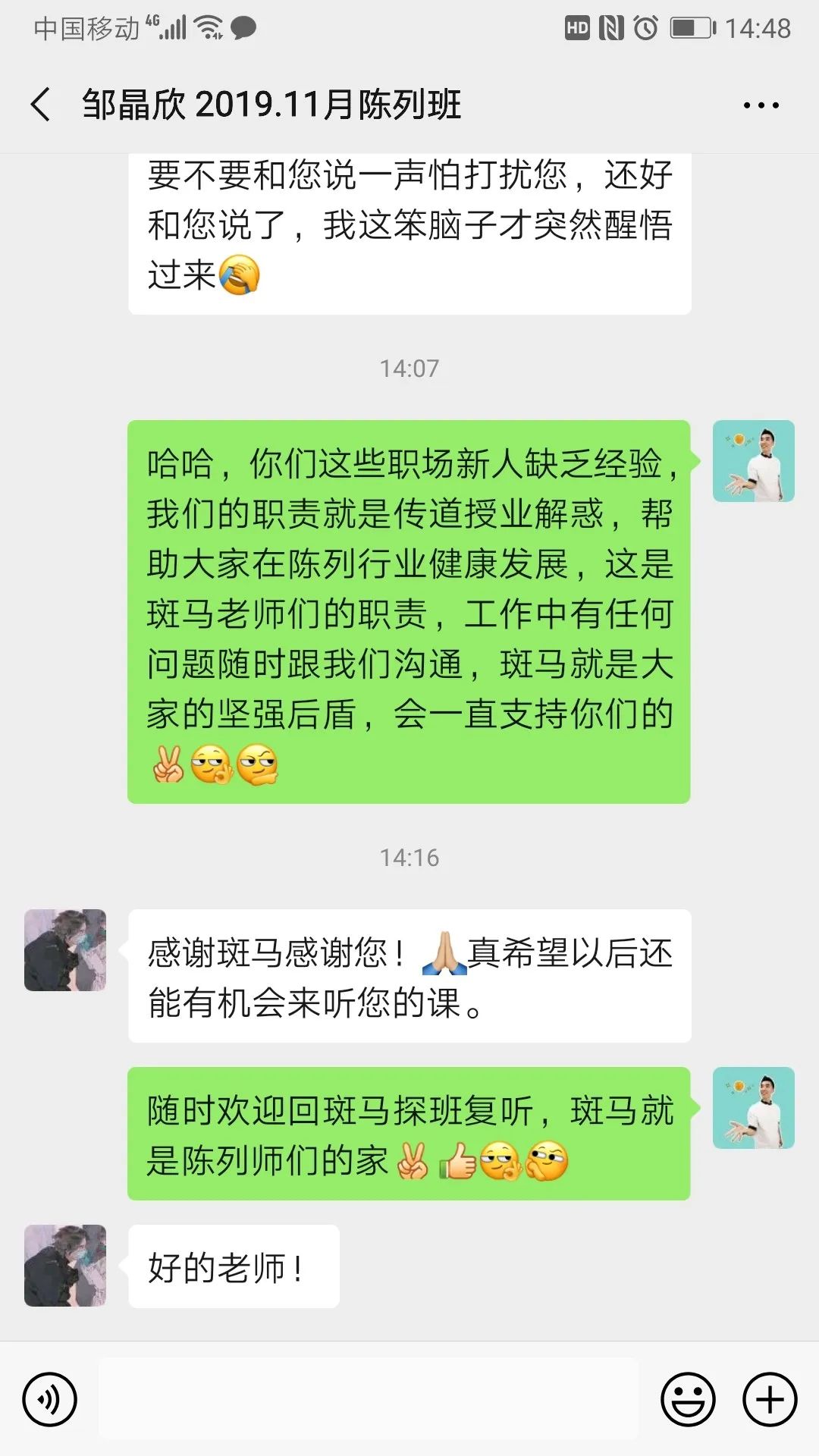
Task: Open contact avatar beside 好的老师 message
Action: pos(65,1266)
